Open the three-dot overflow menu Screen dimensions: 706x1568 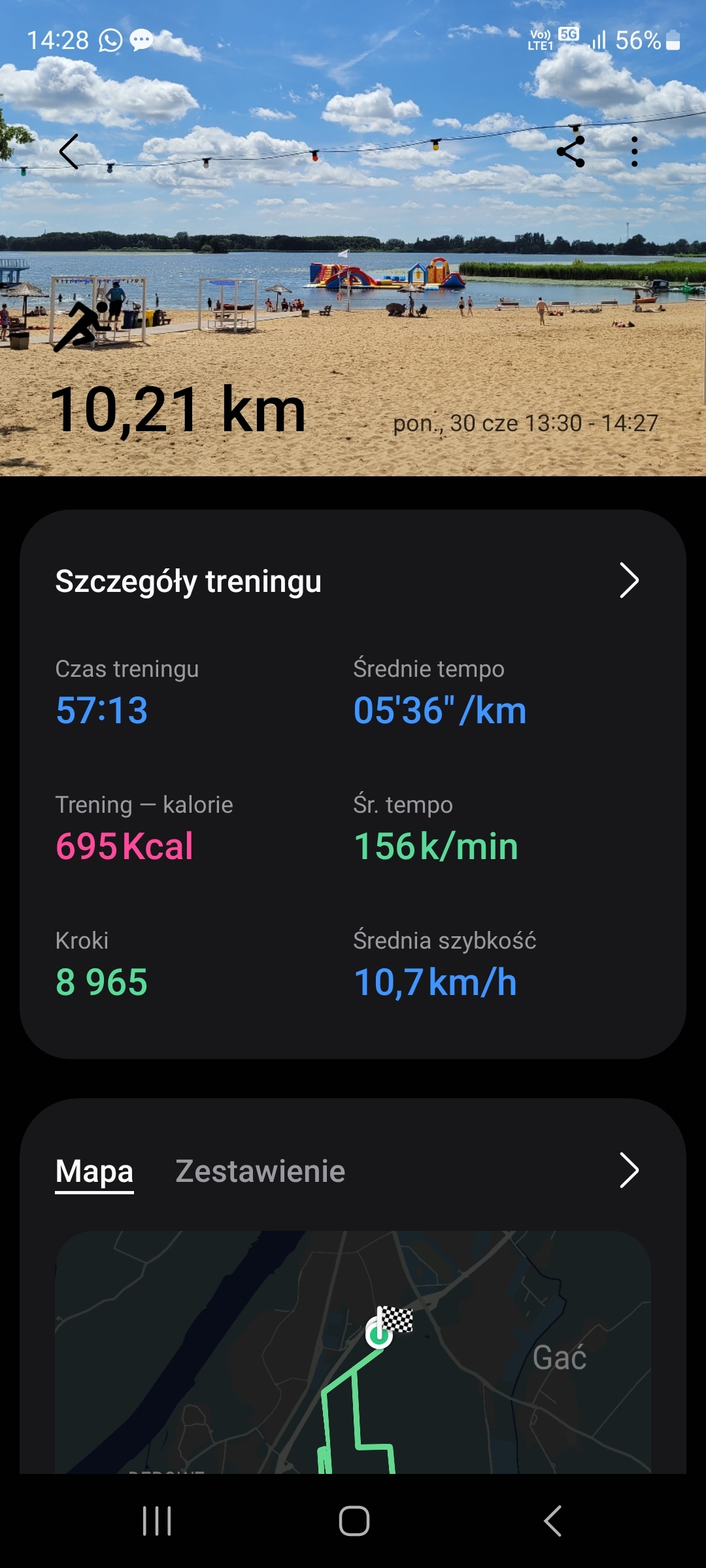point(634,152)
